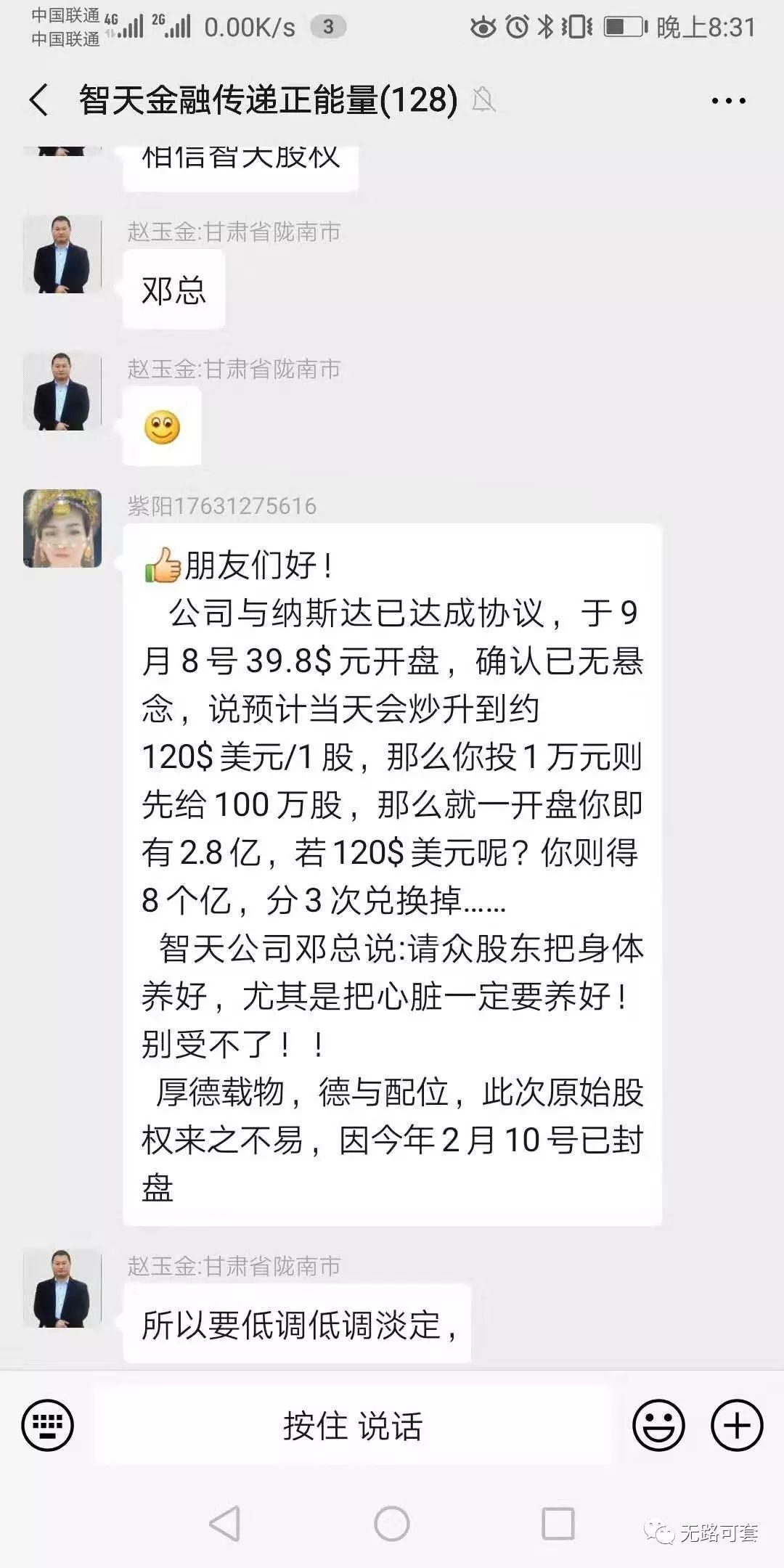Image resolution: width=784 pixels, height=1568 pixels.
Task: Open recent apps via system square button
Action: click(x=558, y=1523)
